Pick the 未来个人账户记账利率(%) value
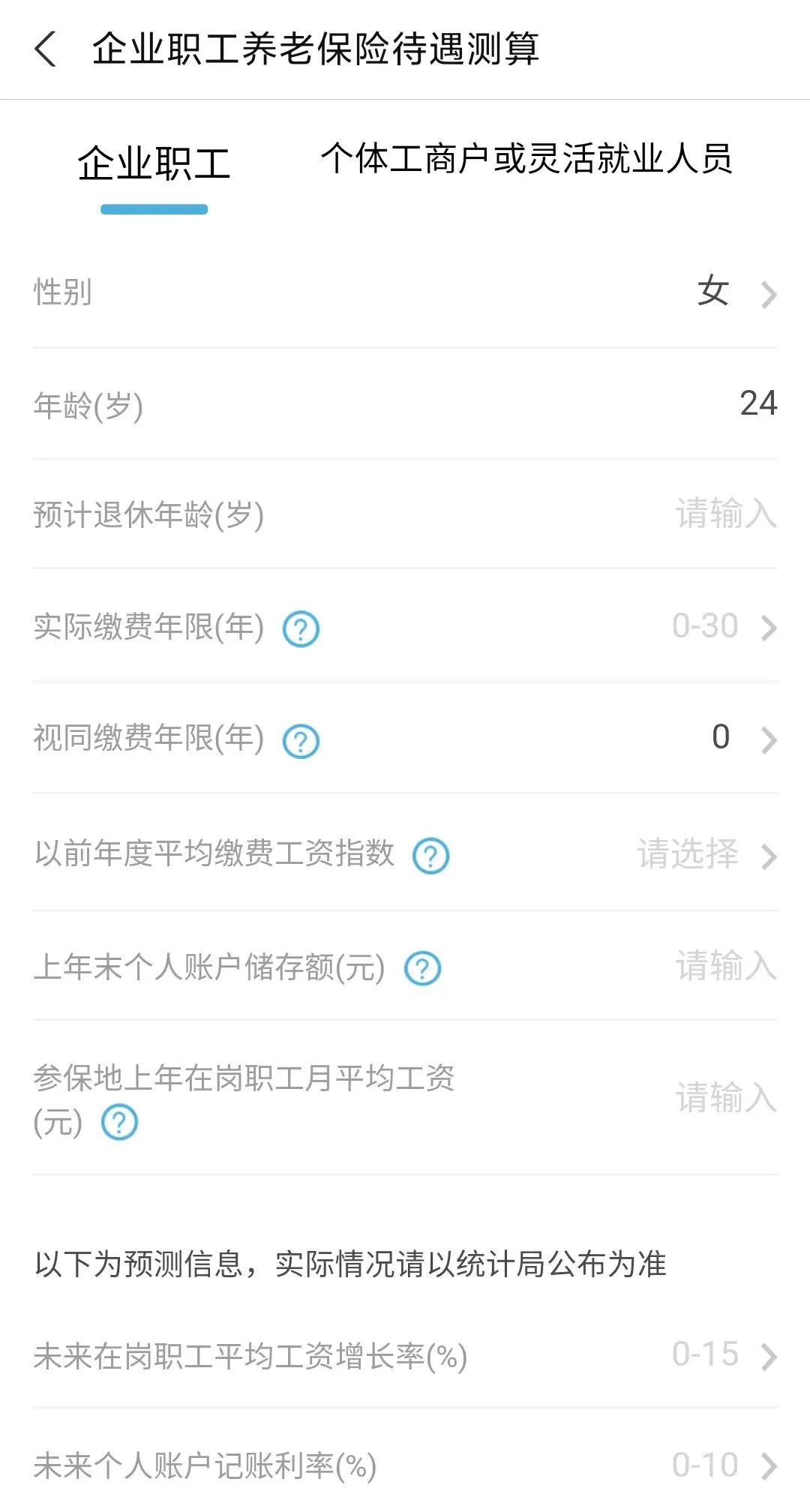 721,1465
